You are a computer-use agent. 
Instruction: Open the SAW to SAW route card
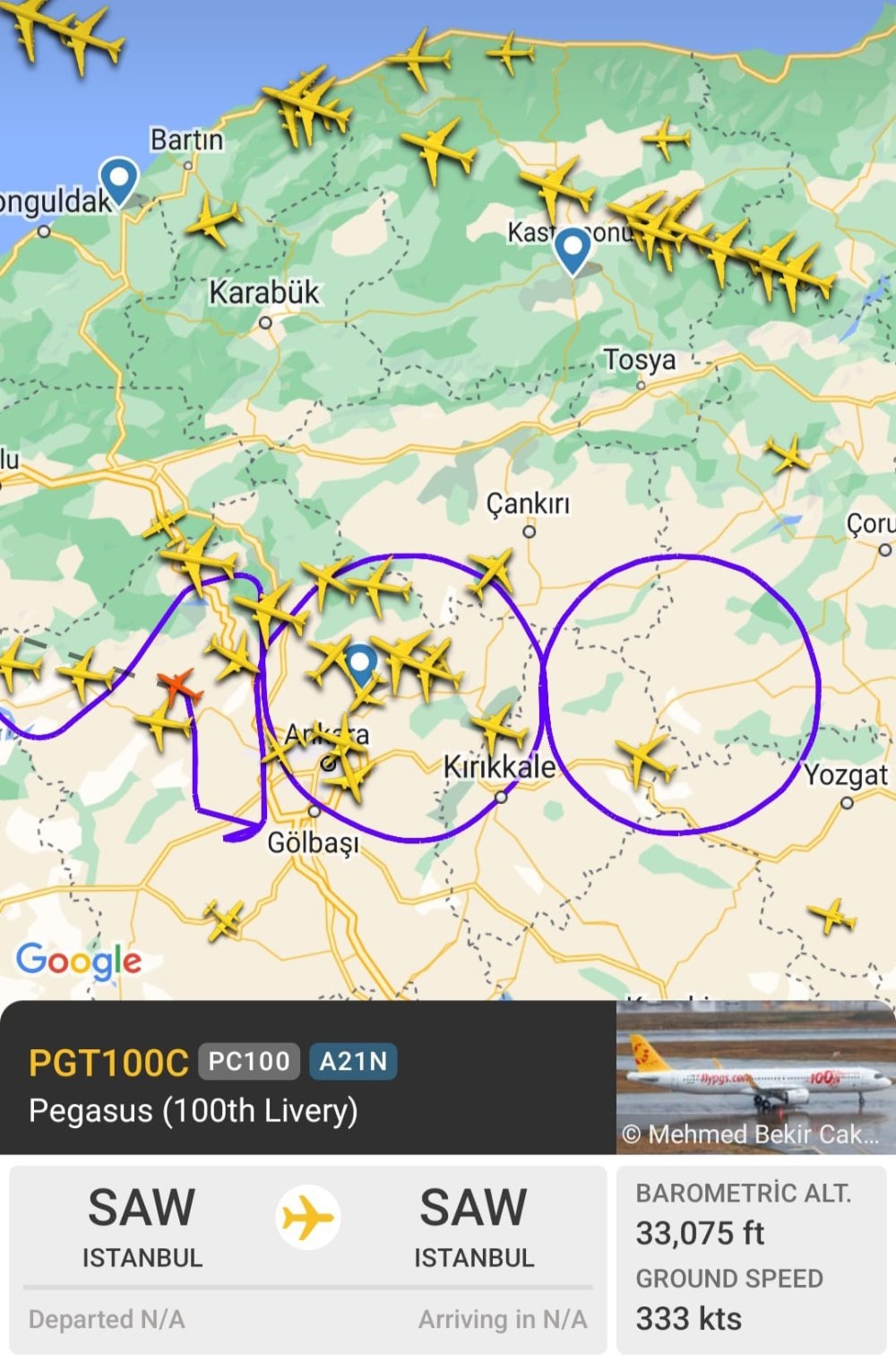pyautogui.click(x=308, y=1259)
